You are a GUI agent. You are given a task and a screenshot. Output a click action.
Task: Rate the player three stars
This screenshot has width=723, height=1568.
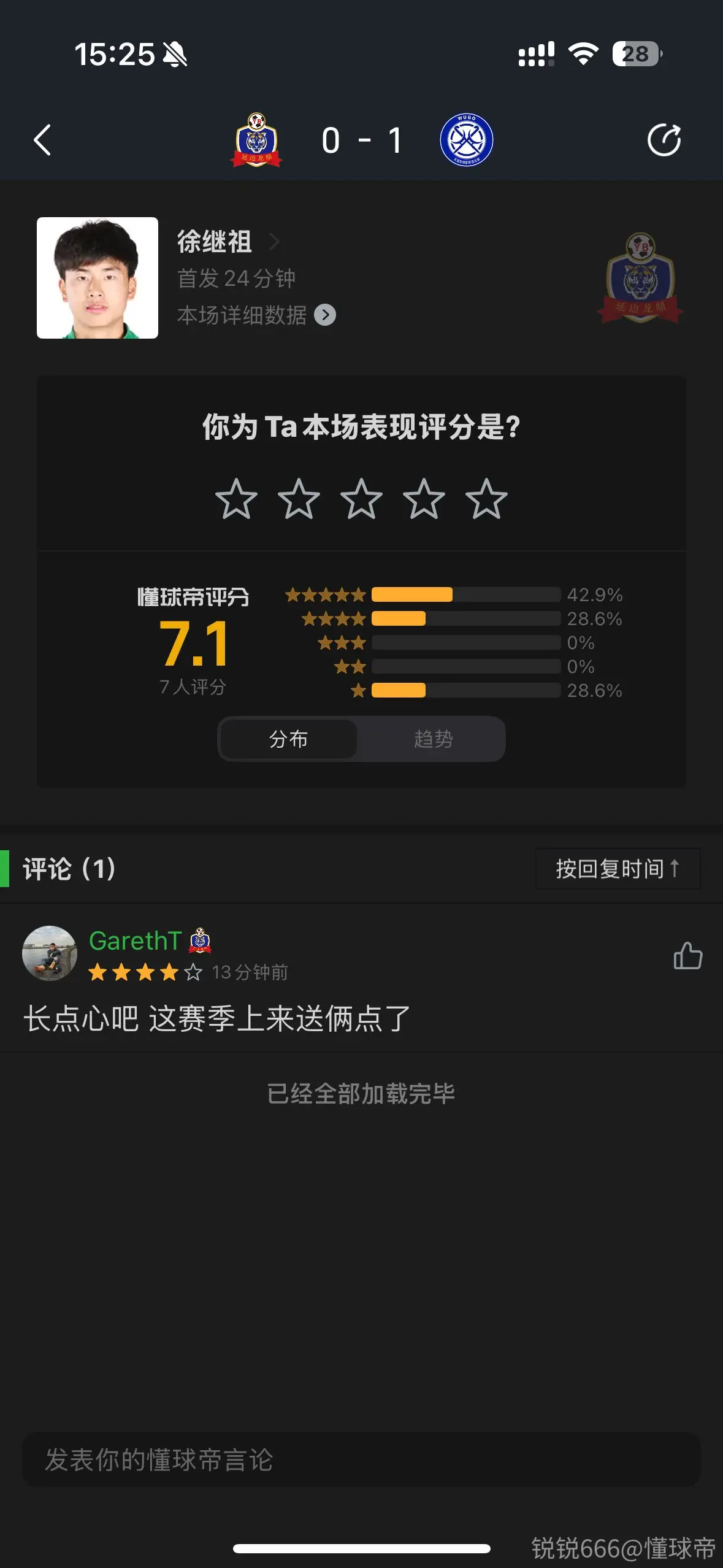361,499
